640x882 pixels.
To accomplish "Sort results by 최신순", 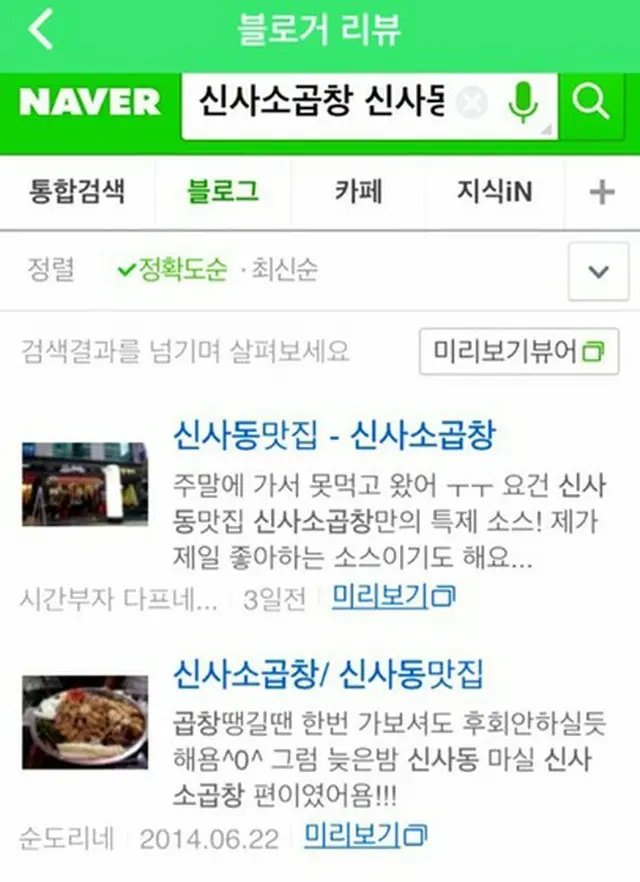I will (284, 270).
